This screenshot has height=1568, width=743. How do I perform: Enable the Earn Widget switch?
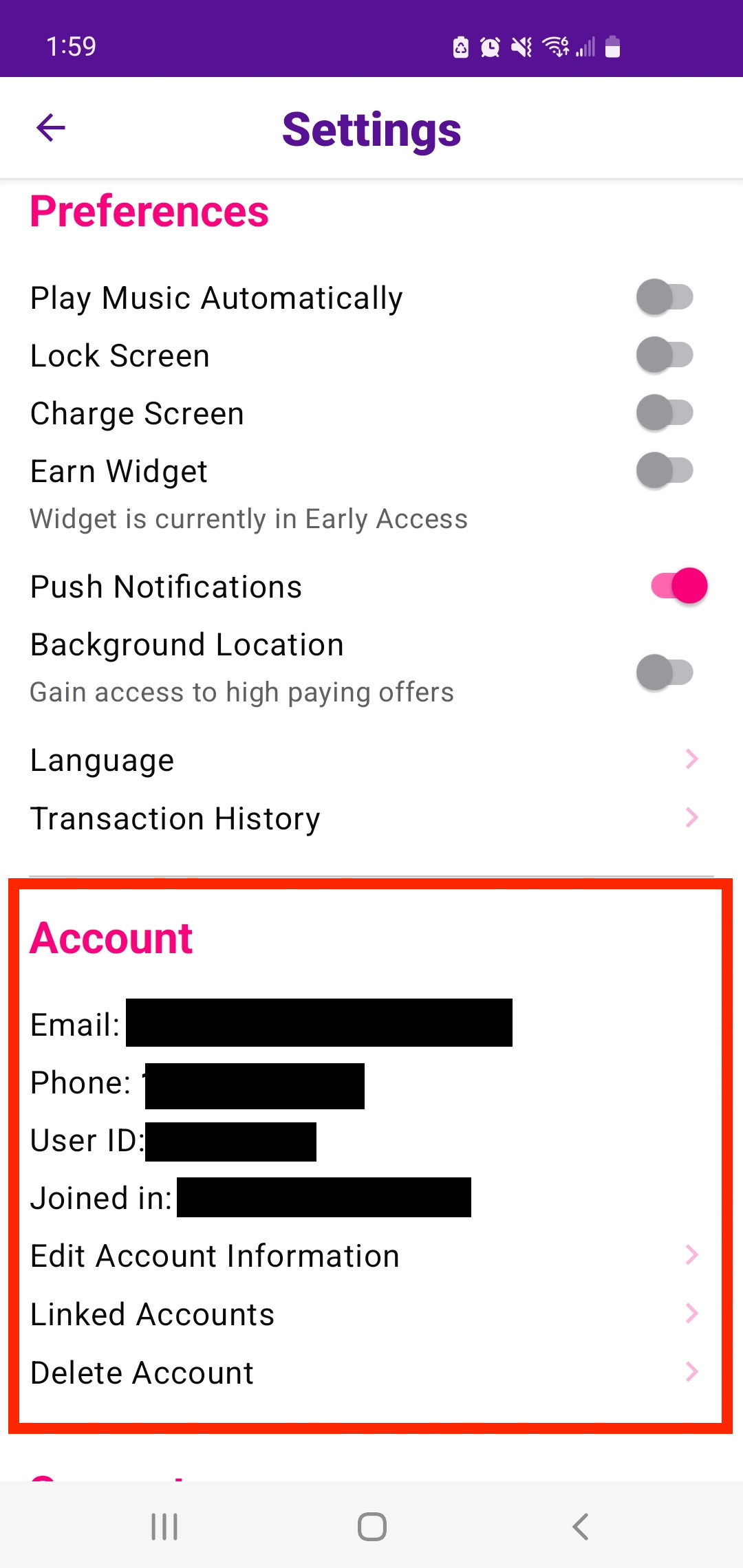pos(665,470)
